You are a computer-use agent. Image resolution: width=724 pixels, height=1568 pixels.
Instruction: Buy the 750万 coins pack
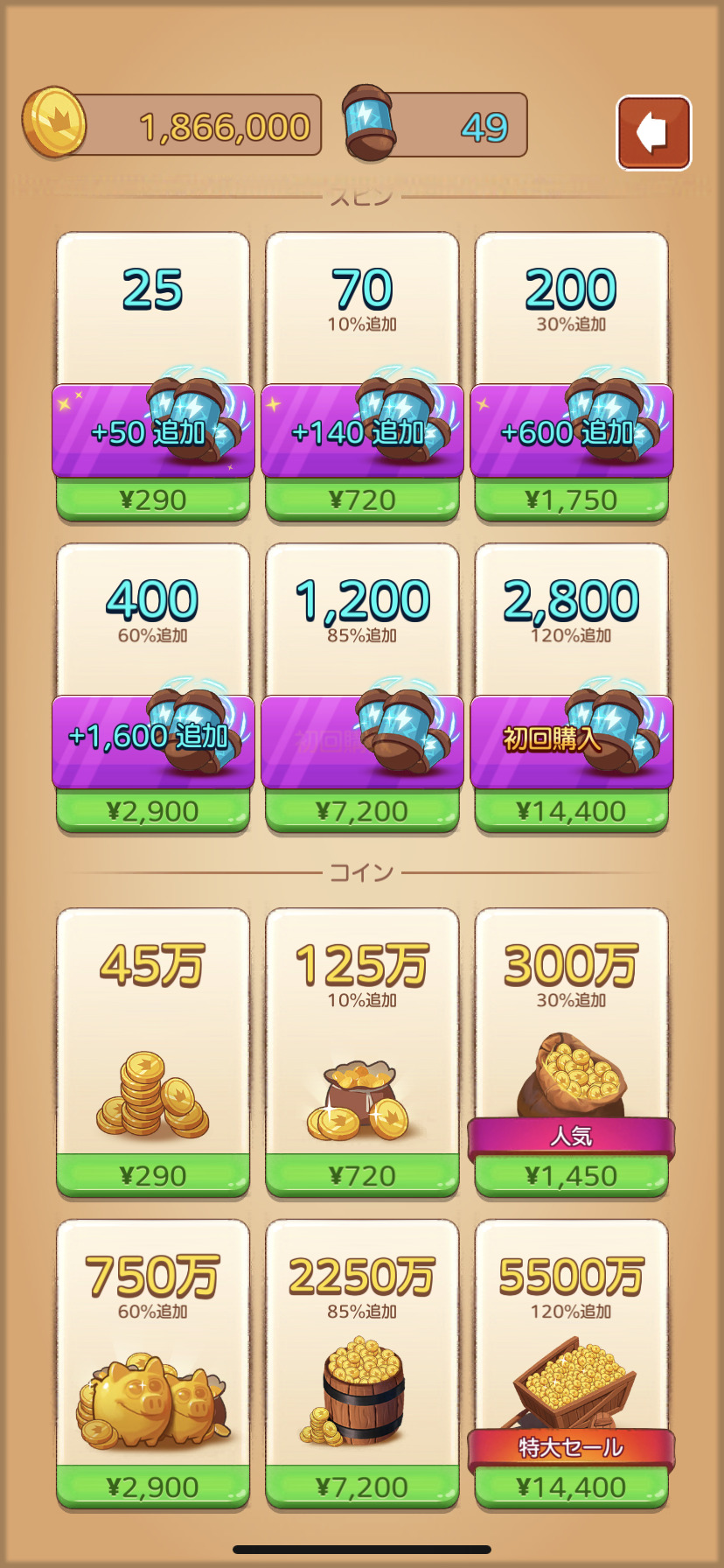pyautogui.click(x=153, y=1487)
